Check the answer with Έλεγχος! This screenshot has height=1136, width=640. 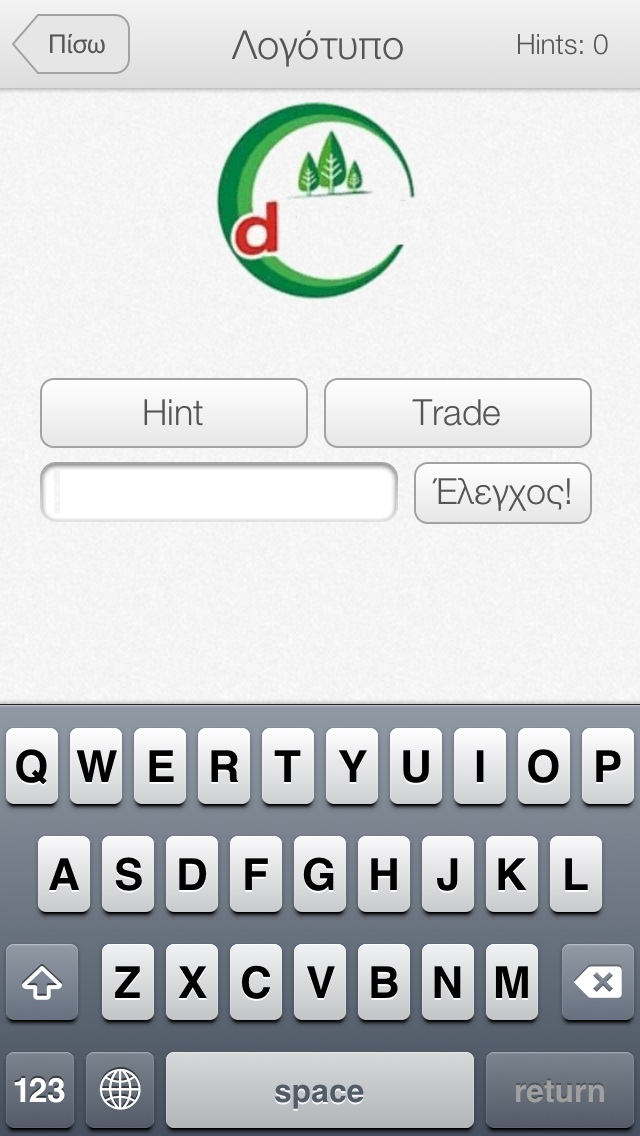[502, 493]
